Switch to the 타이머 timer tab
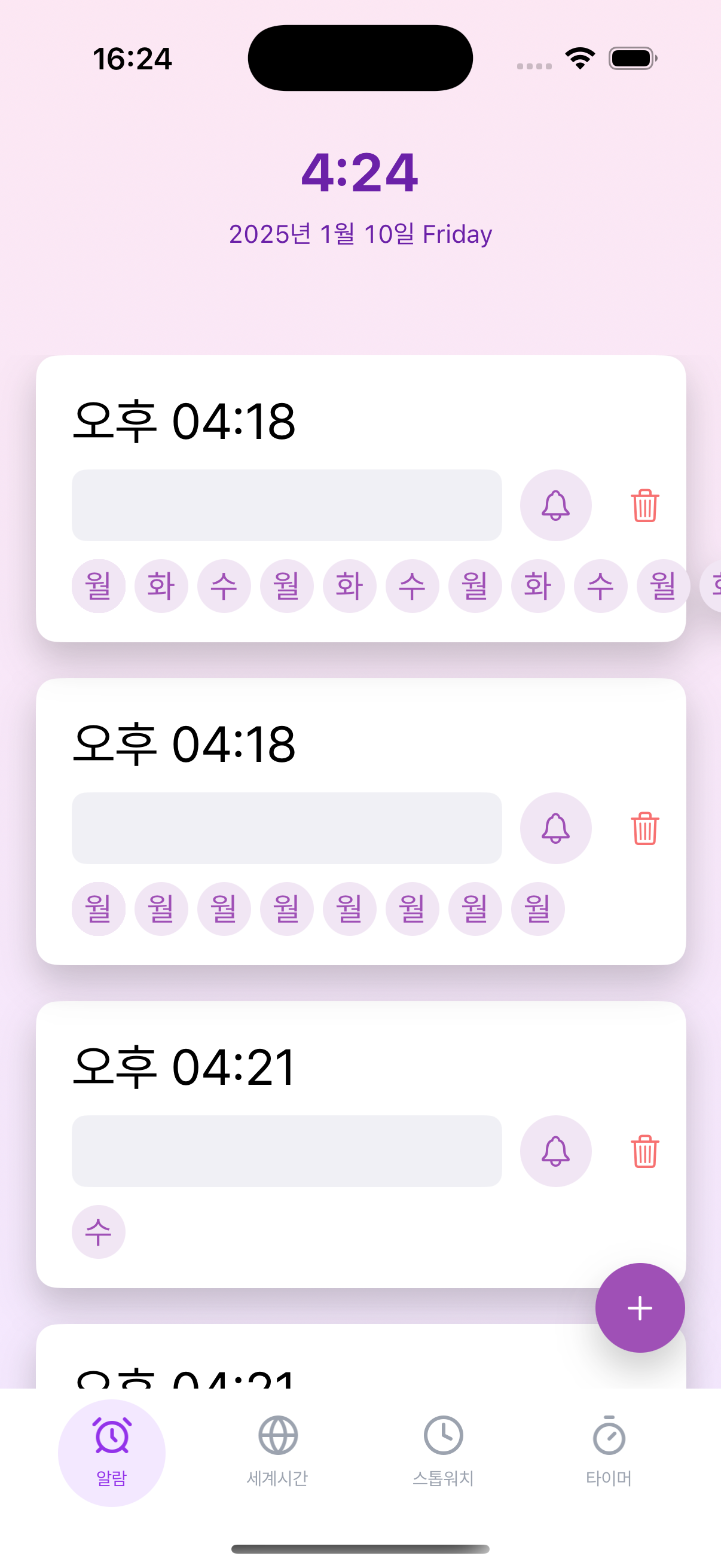721x1568 pixels. [609, 1454]
